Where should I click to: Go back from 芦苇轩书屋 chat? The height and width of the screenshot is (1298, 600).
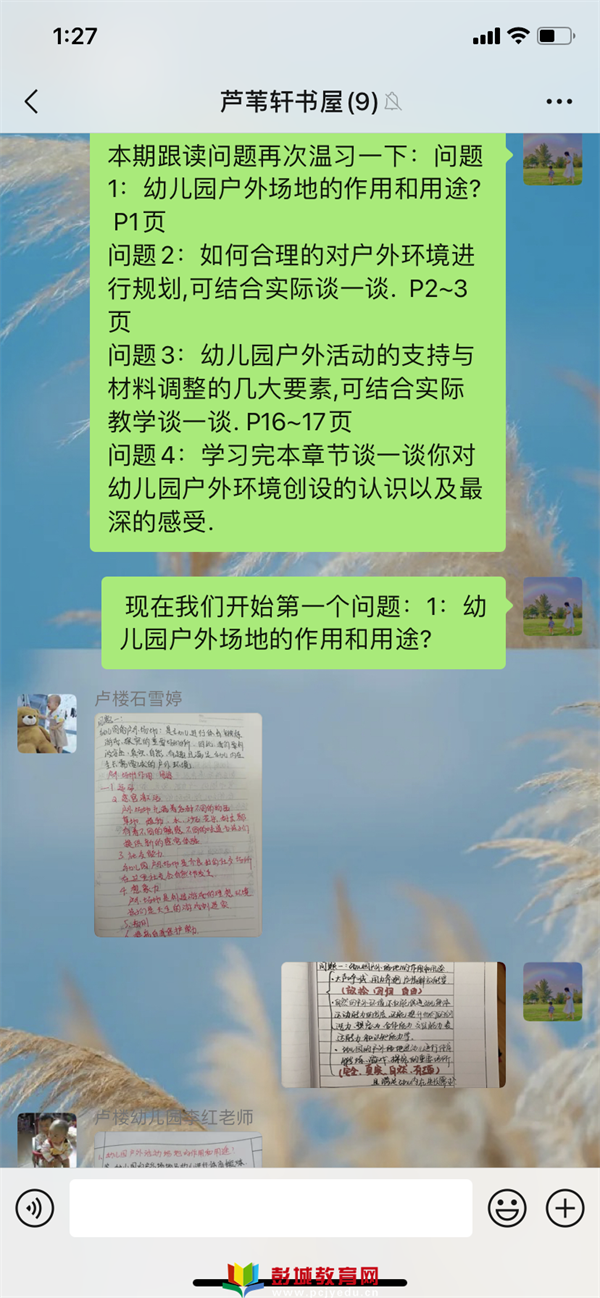tap(31, 101)
